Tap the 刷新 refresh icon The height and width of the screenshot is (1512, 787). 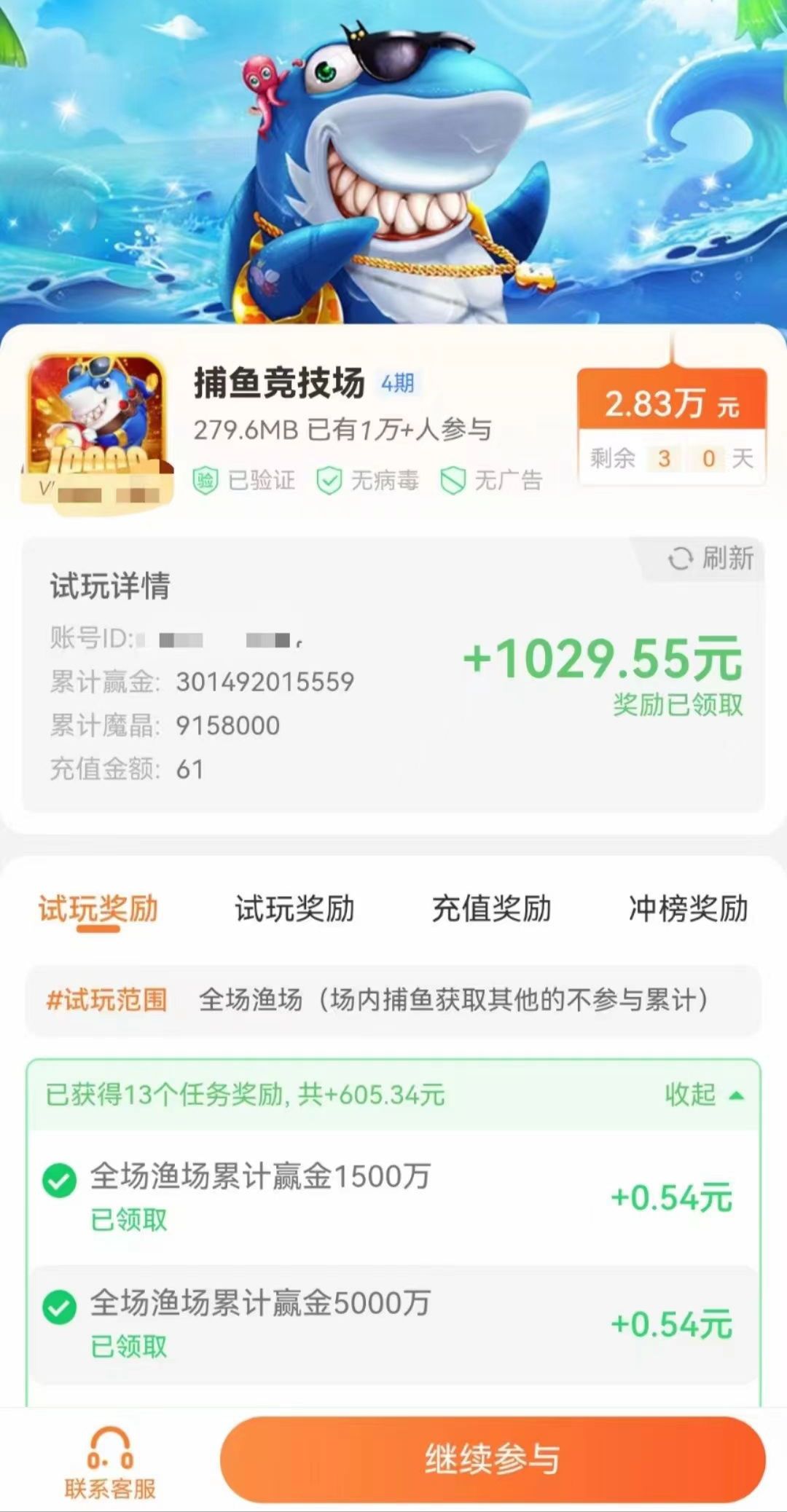tap(679, 559)
